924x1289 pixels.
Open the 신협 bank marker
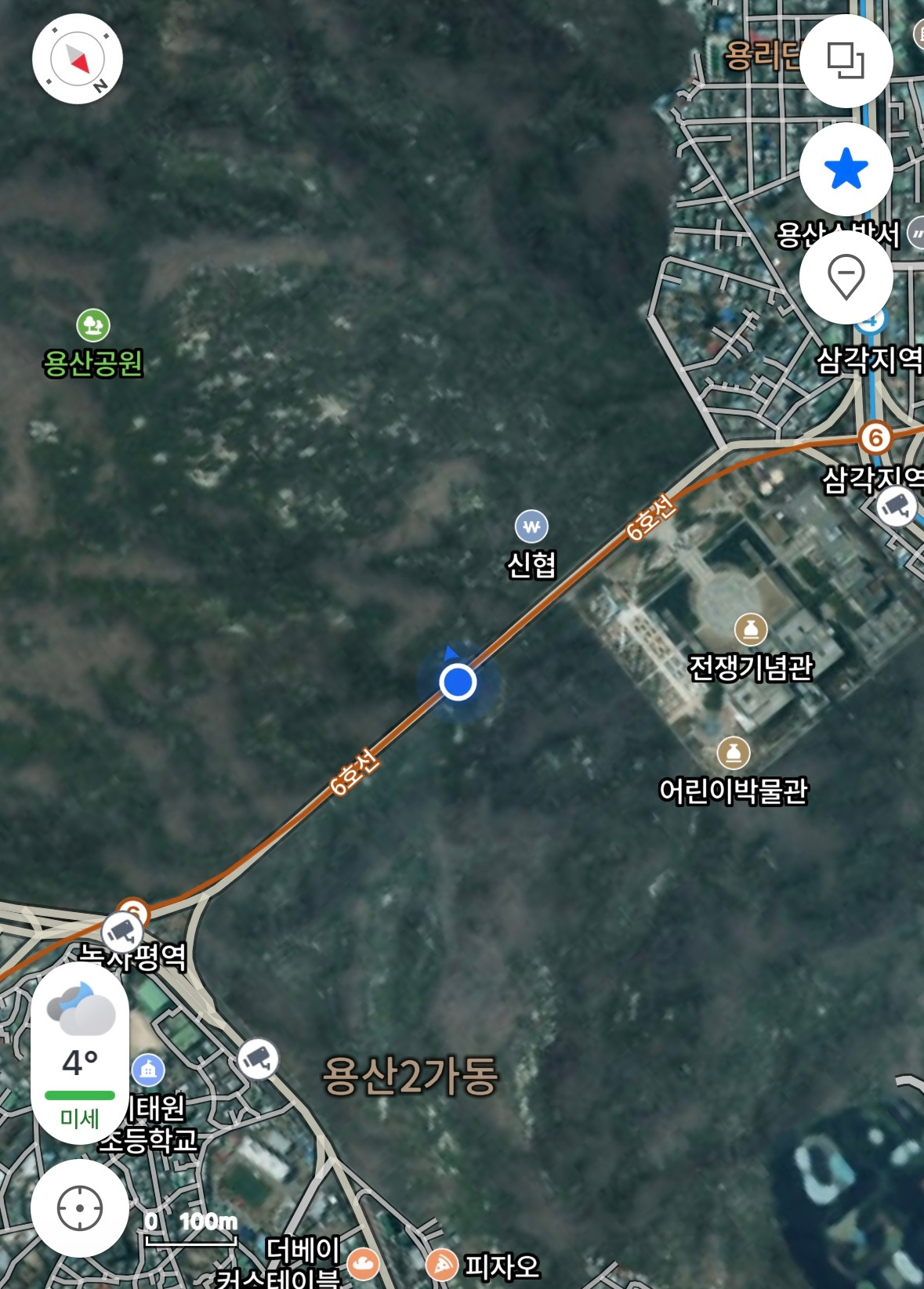[531, 527]
